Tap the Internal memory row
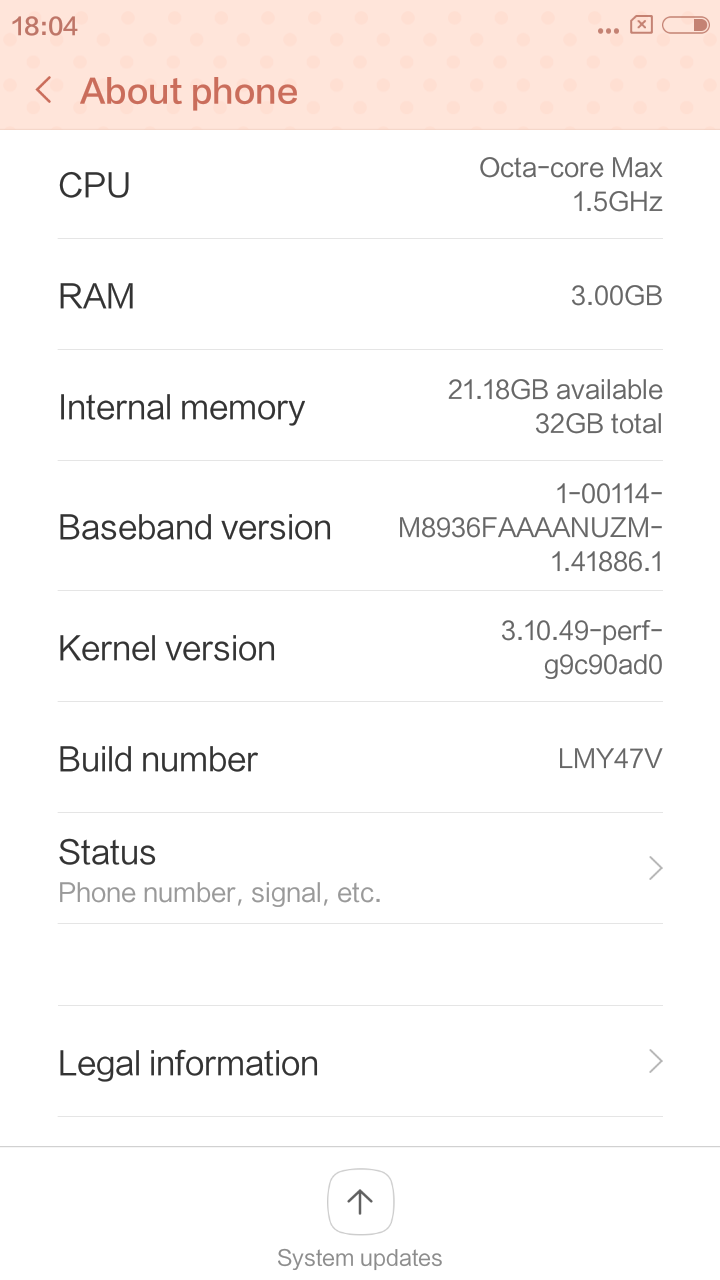 click(x=360, y=405)
